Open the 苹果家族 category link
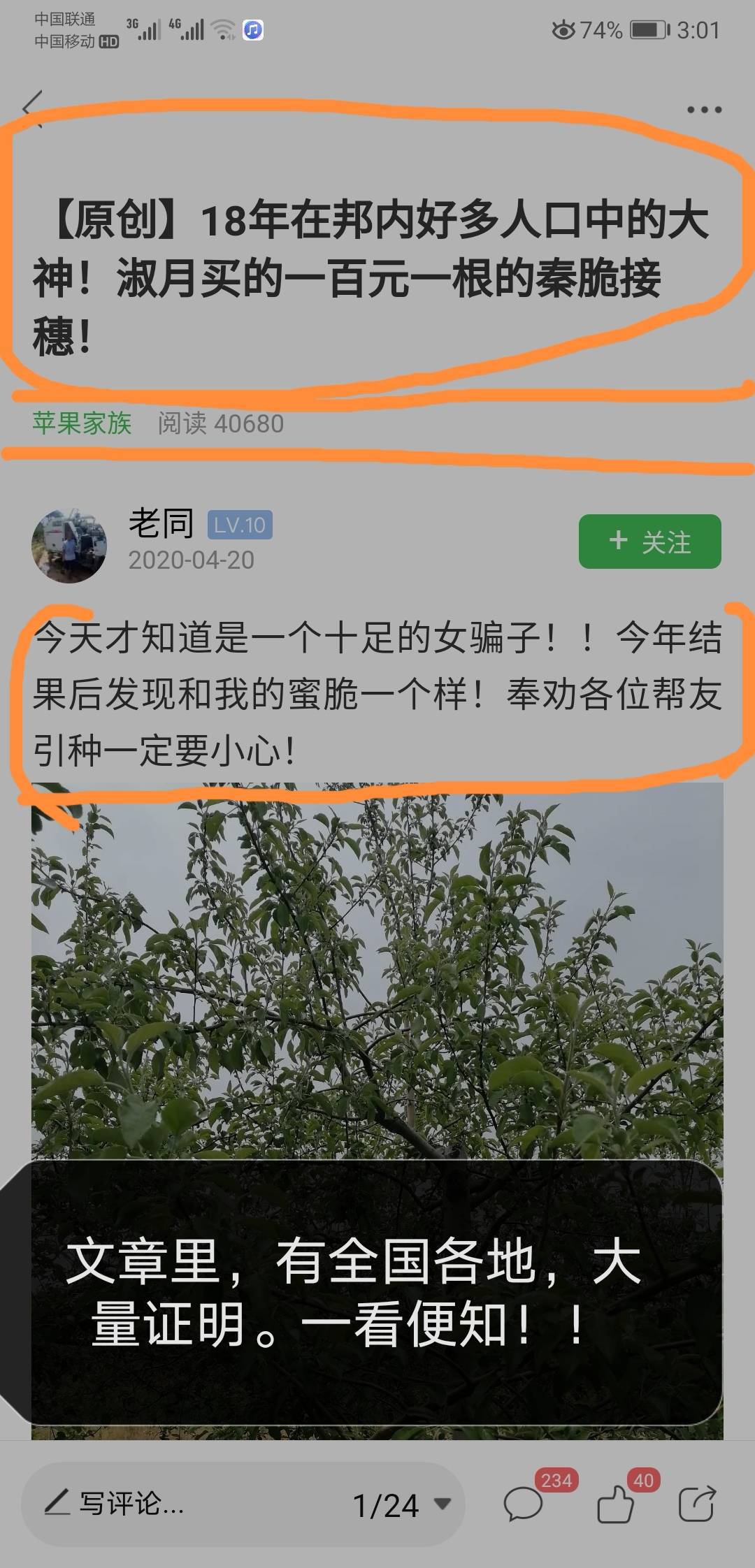755x1568 pixels. pyautogui.click(x=82, y=423)
